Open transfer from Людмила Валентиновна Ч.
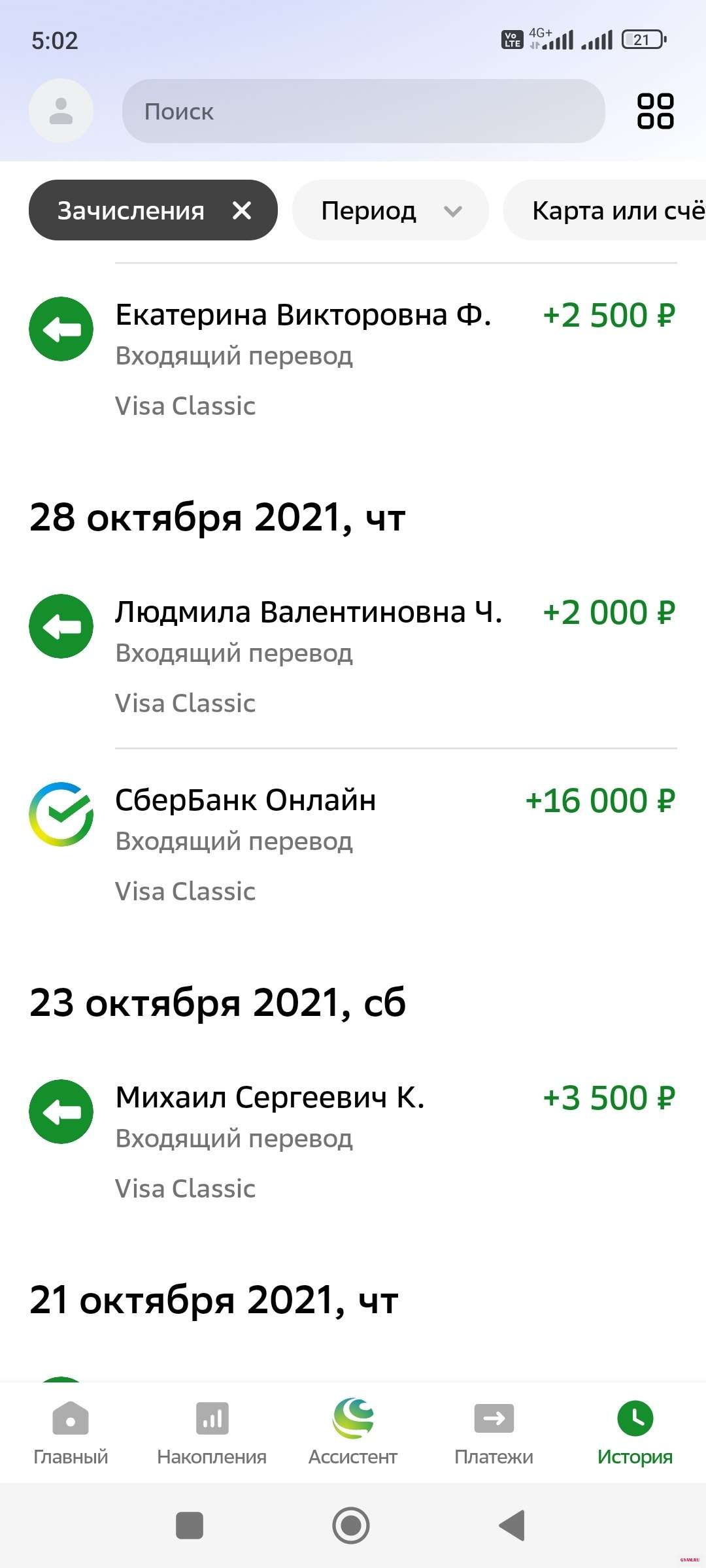The height and width of the screenshot is (1568, 706). (x=353, y=653)
